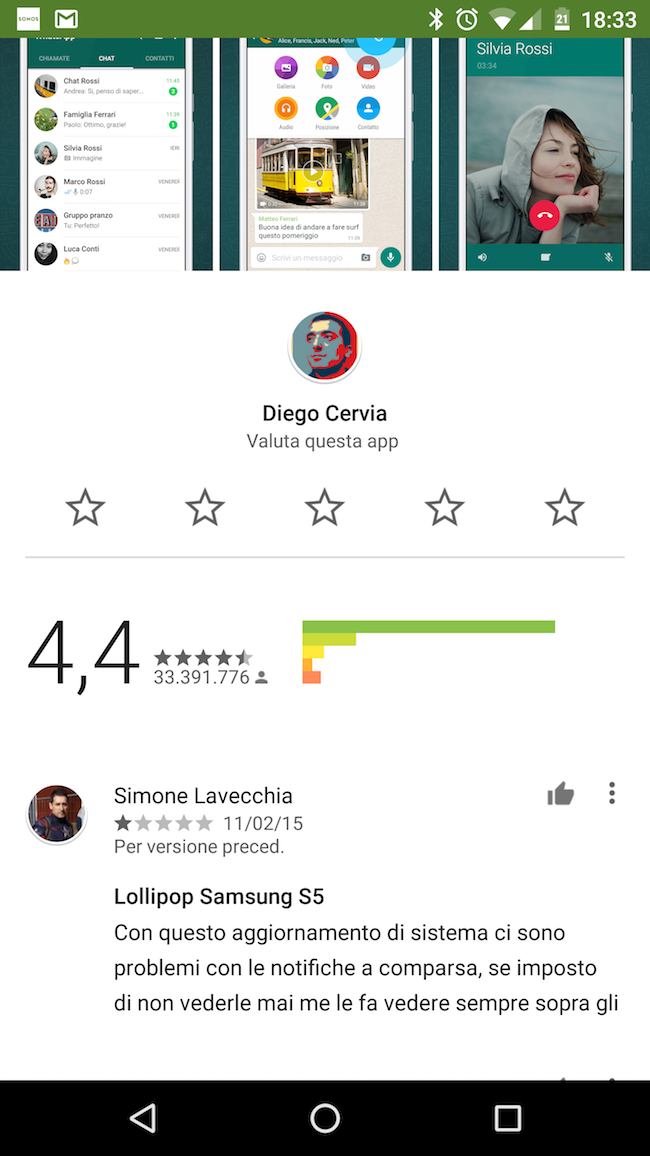The height and width of the screenshot is (1156, 650).
Task: Open the chat list screenshot
Action: (x=107, y=155)
